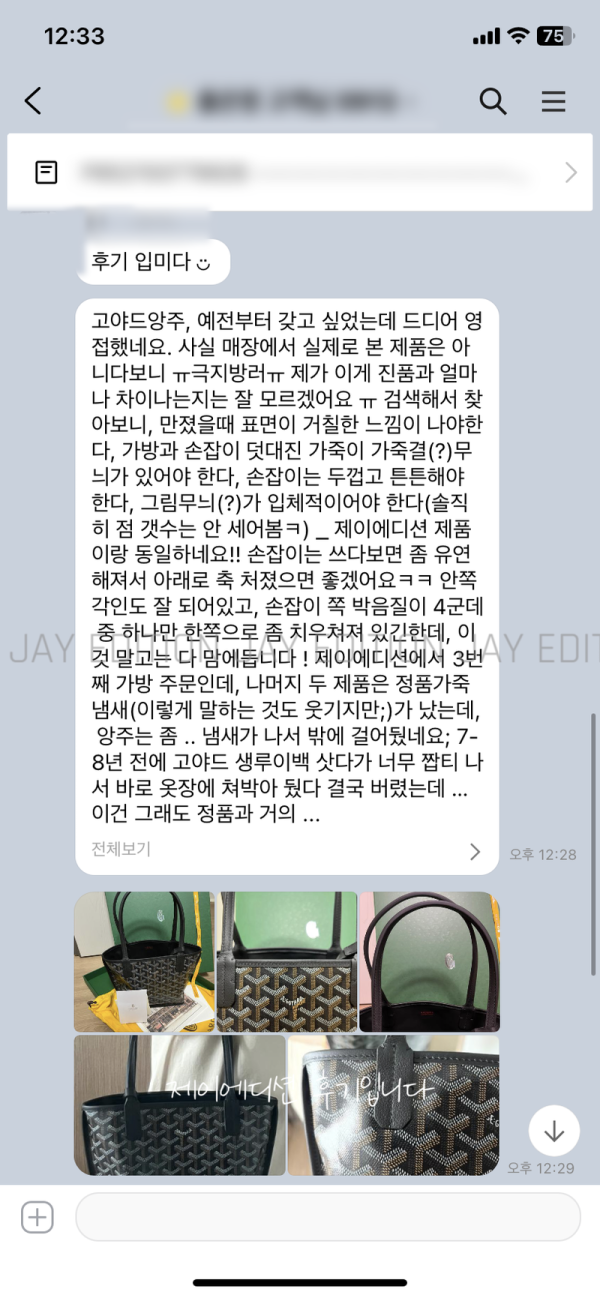
Task: Jump to the latest message with the down arrow
Action: pyautogui.click(x=554, y=1131)
